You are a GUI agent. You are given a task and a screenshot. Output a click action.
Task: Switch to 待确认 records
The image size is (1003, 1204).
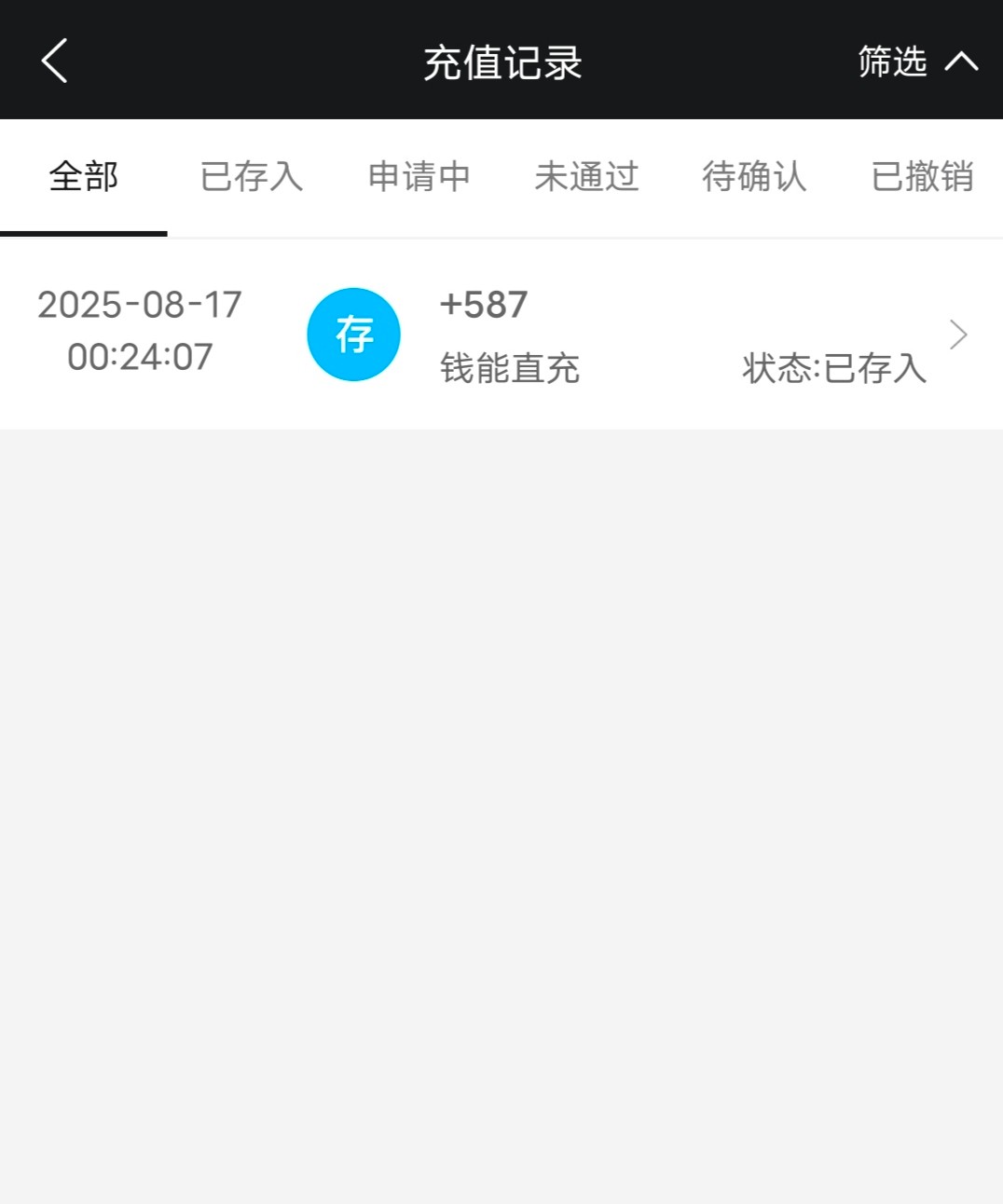point(754,177)
